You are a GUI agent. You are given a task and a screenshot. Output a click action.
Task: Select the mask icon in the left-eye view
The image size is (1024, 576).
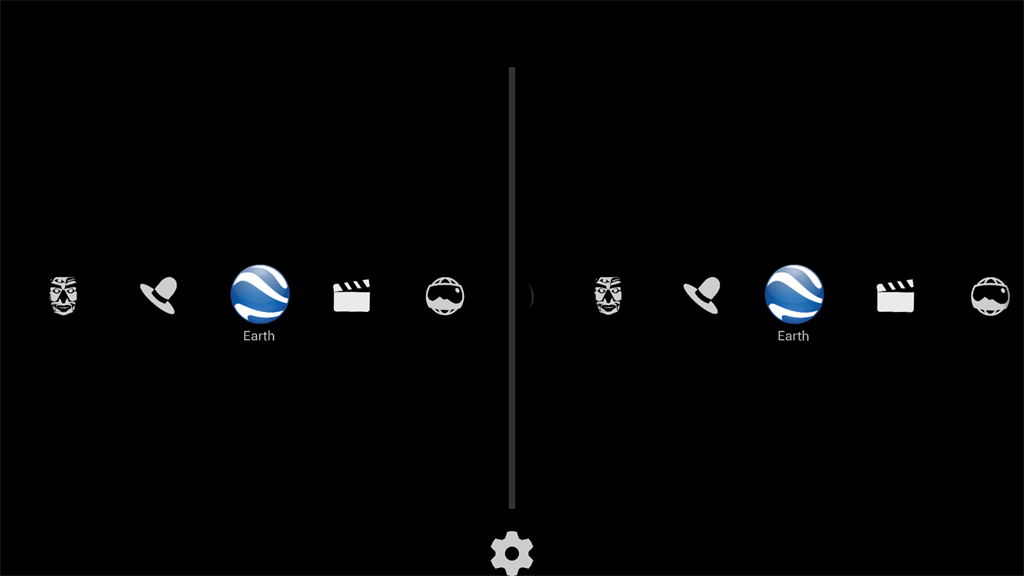63,296
